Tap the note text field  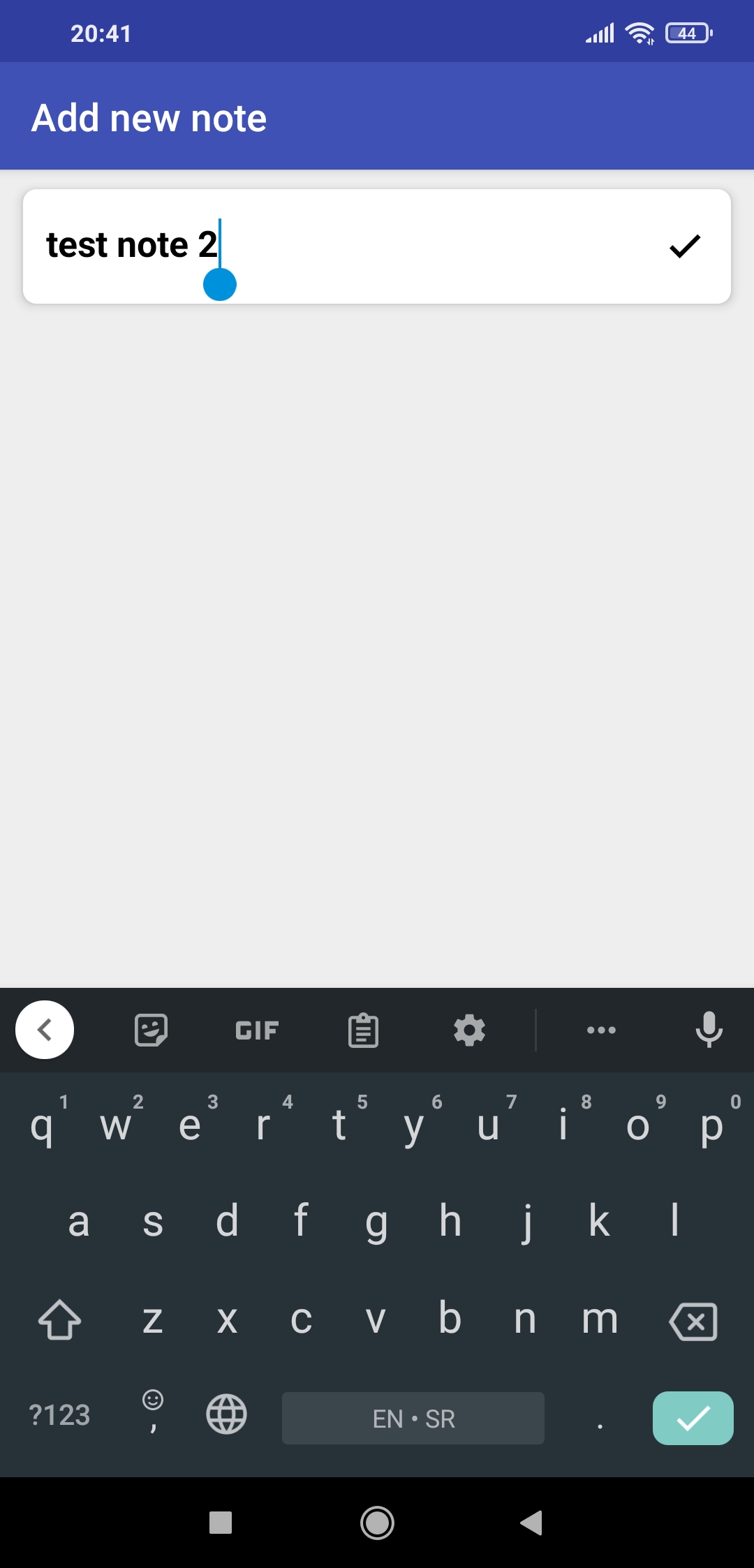click(342, 246)
